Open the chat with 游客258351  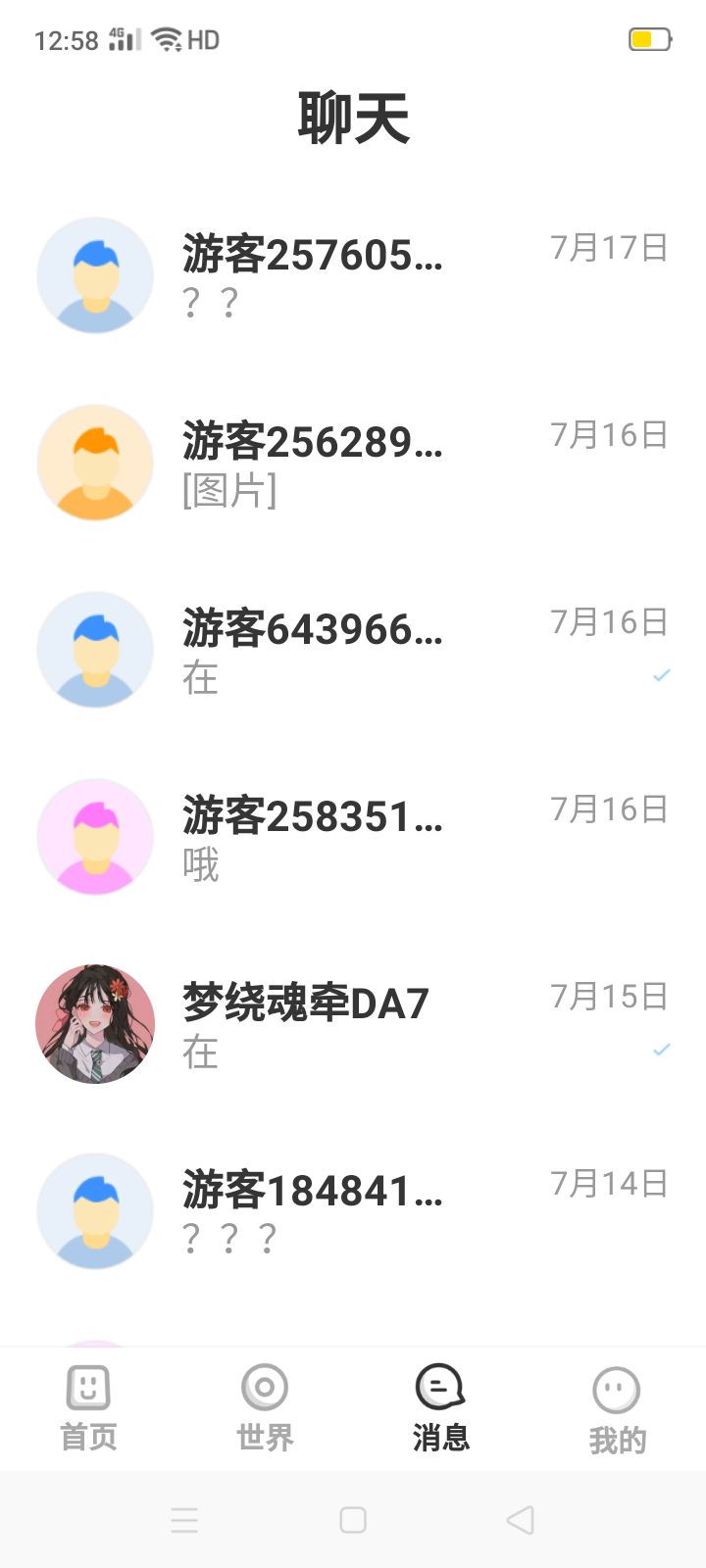pos(353,837)
